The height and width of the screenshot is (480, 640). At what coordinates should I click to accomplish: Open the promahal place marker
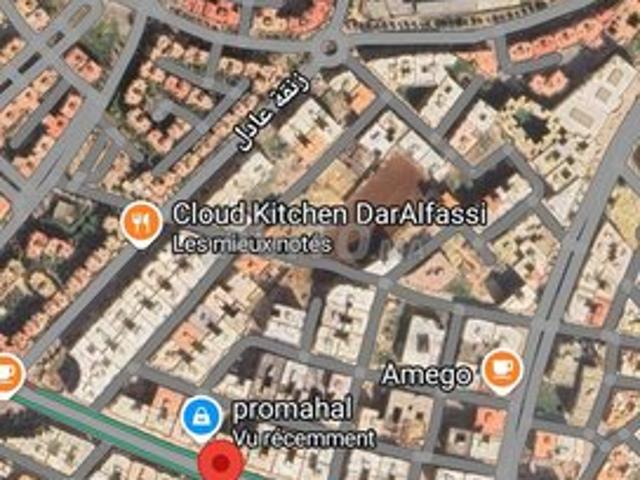(x=202, y=416)
